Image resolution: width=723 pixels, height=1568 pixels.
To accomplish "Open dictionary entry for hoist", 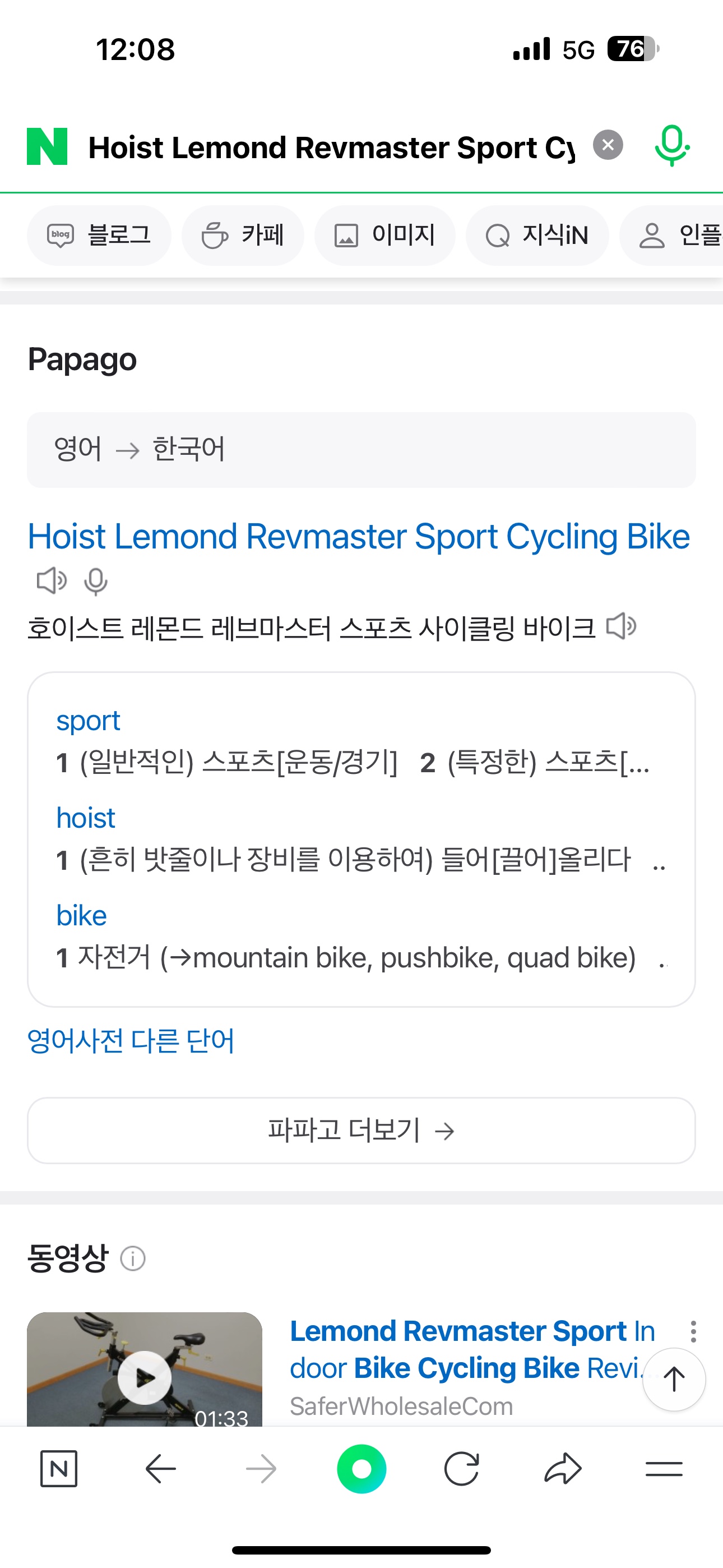I will point(86,818).
